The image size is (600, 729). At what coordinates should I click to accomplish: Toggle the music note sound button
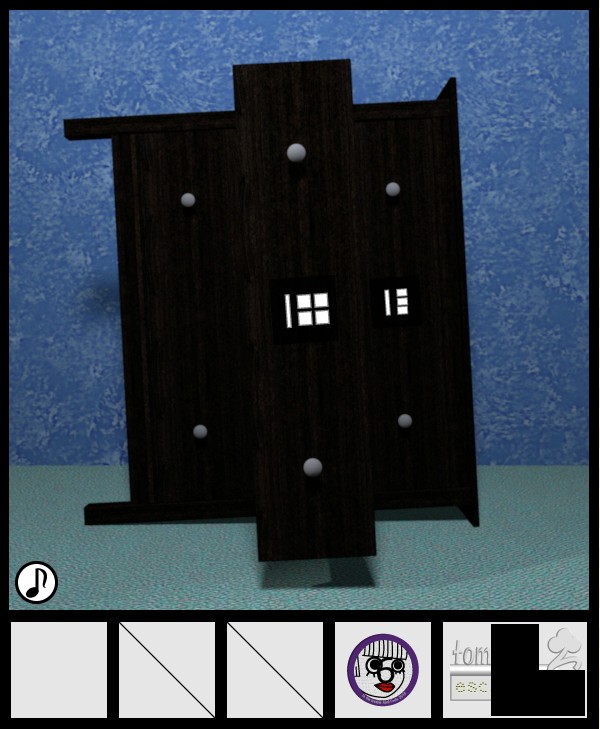(x=36, y=582)
